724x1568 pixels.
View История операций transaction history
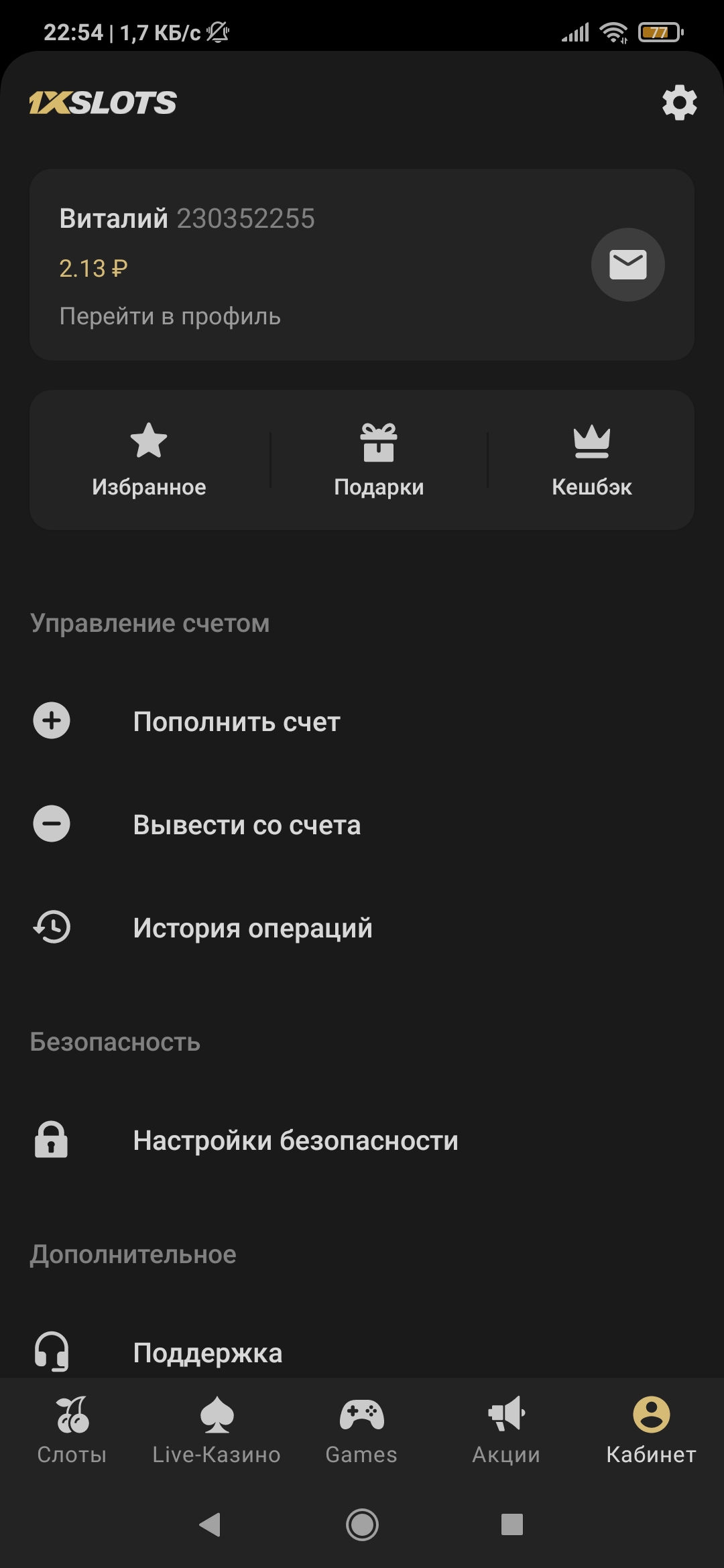[x=252, y=928]
